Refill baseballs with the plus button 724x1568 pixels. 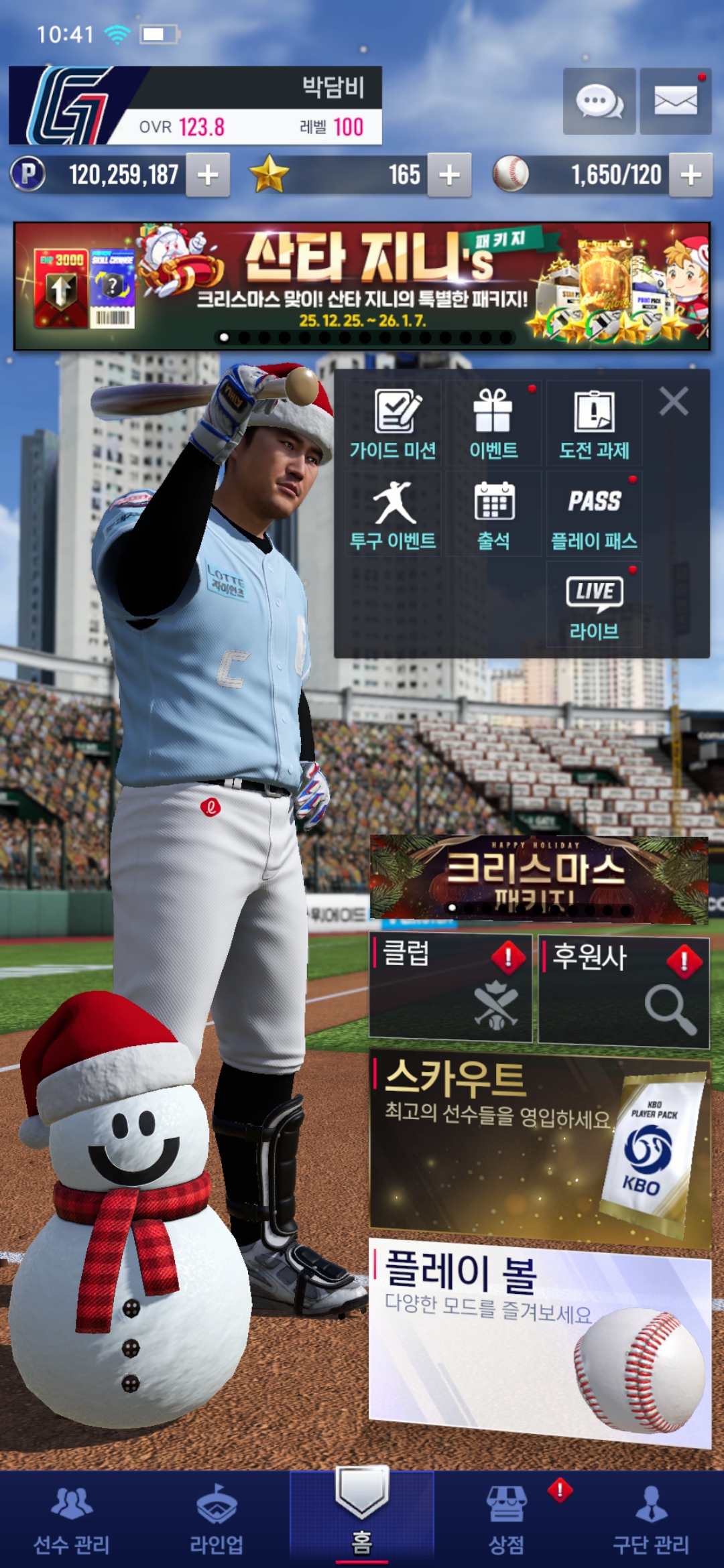tap(690, 175)
